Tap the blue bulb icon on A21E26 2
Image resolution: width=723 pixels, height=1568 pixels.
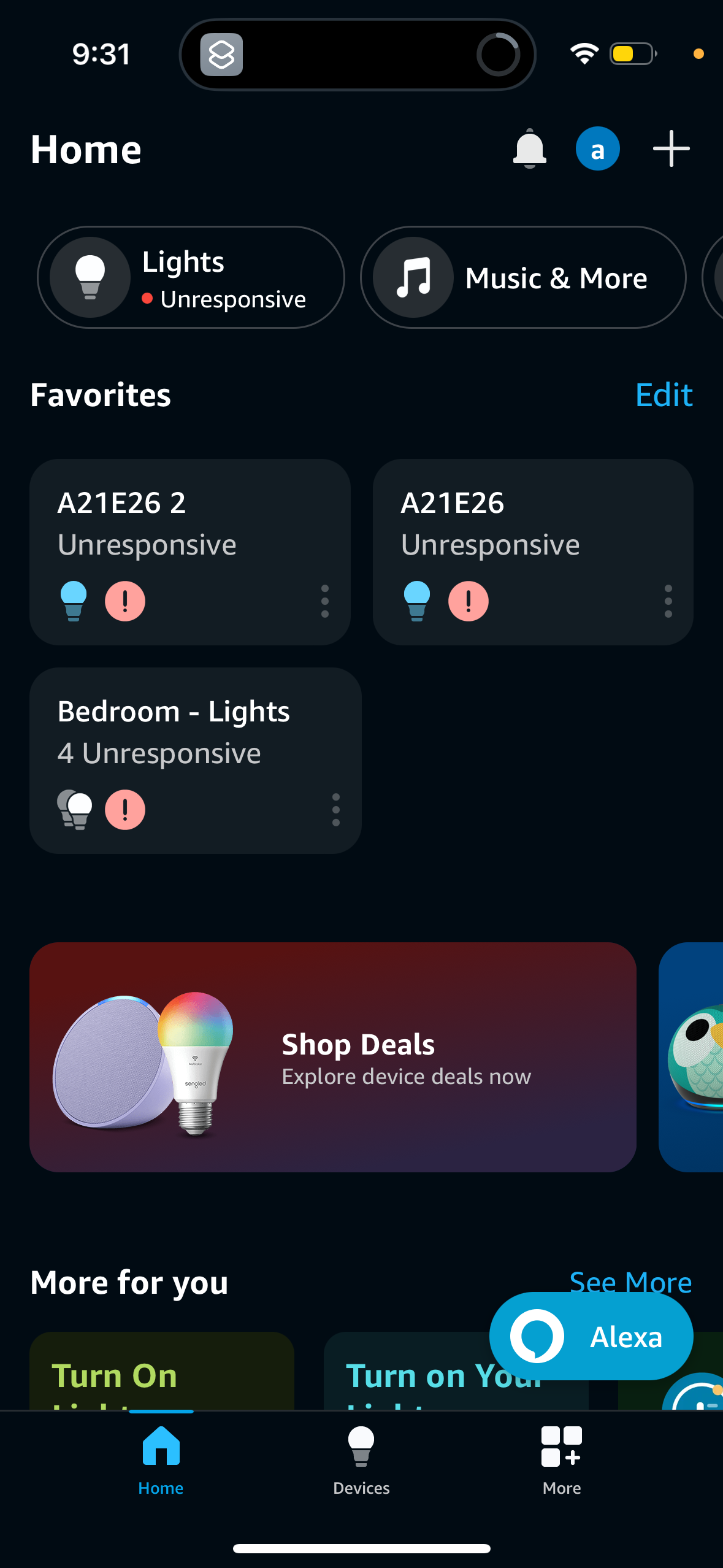coord(74,601)
